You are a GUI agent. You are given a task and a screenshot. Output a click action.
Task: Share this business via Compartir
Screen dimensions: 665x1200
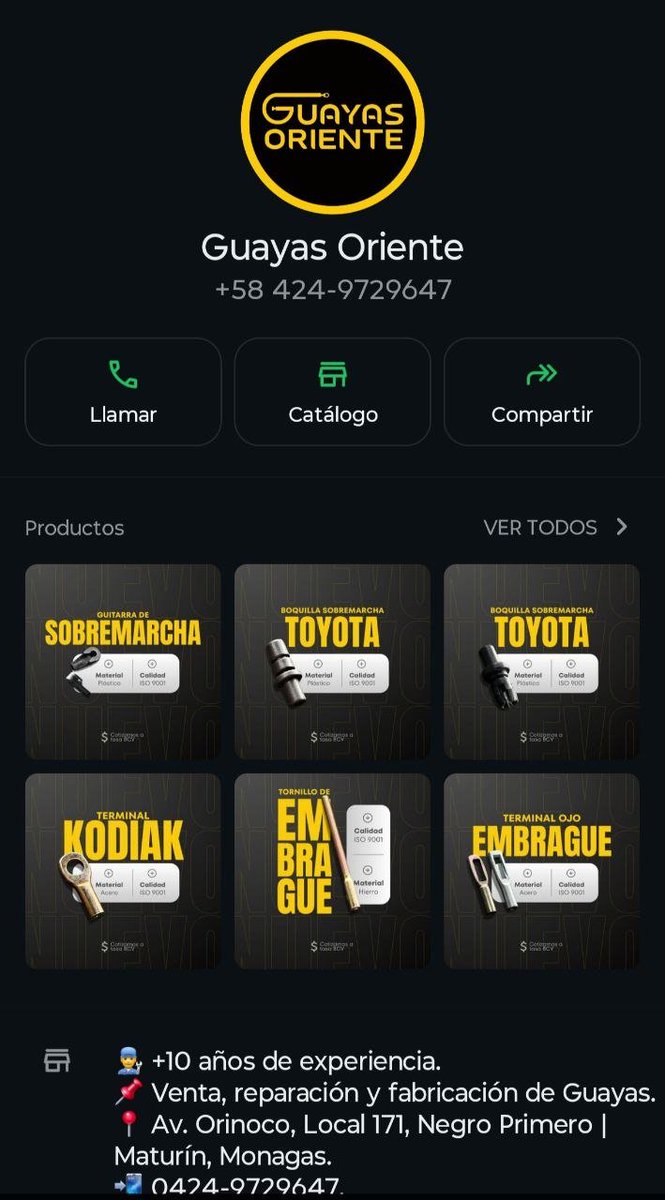[x=542, y=391]
